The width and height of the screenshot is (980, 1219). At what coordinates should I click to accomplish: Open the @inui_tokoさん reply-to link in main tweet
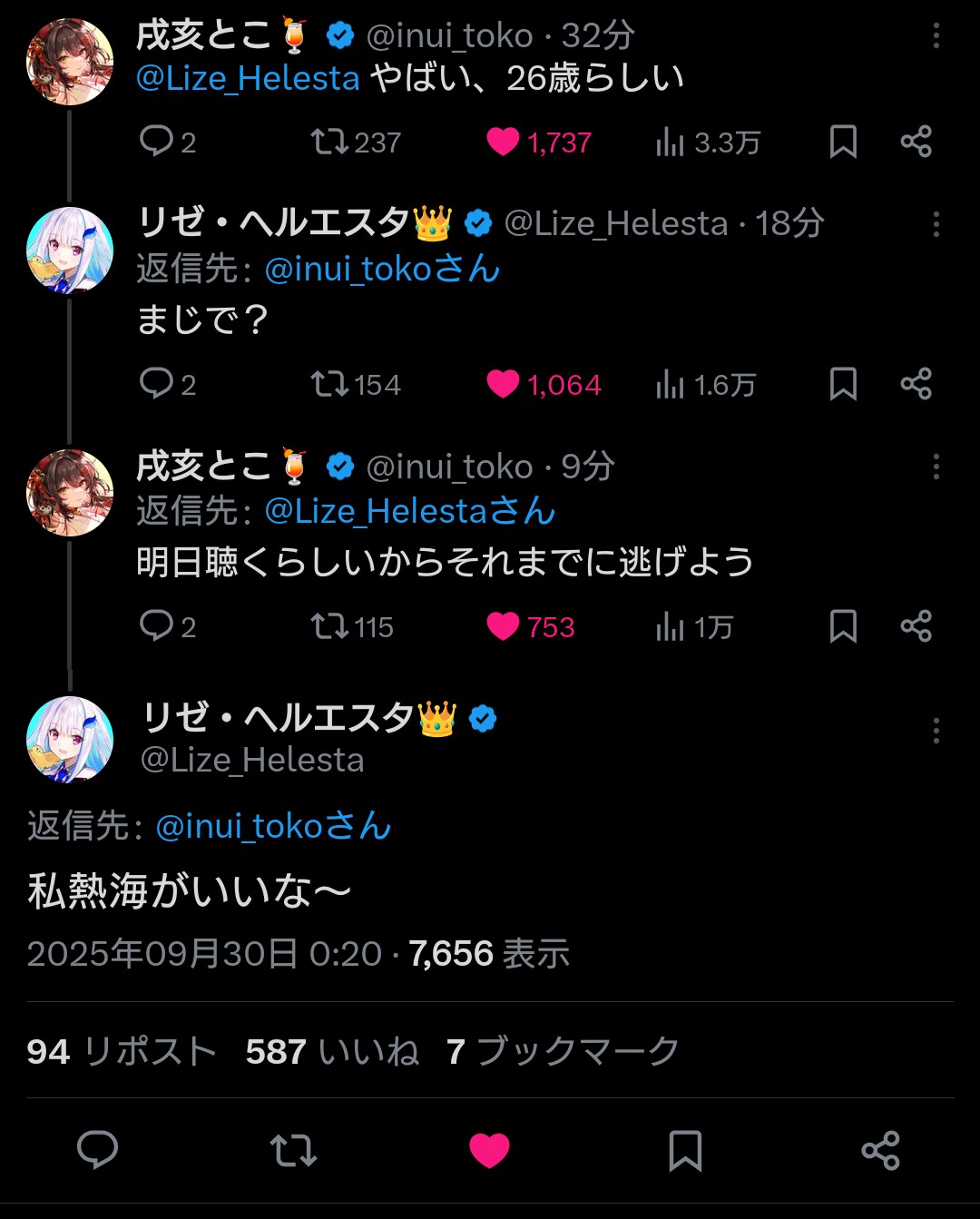[273, 826]
